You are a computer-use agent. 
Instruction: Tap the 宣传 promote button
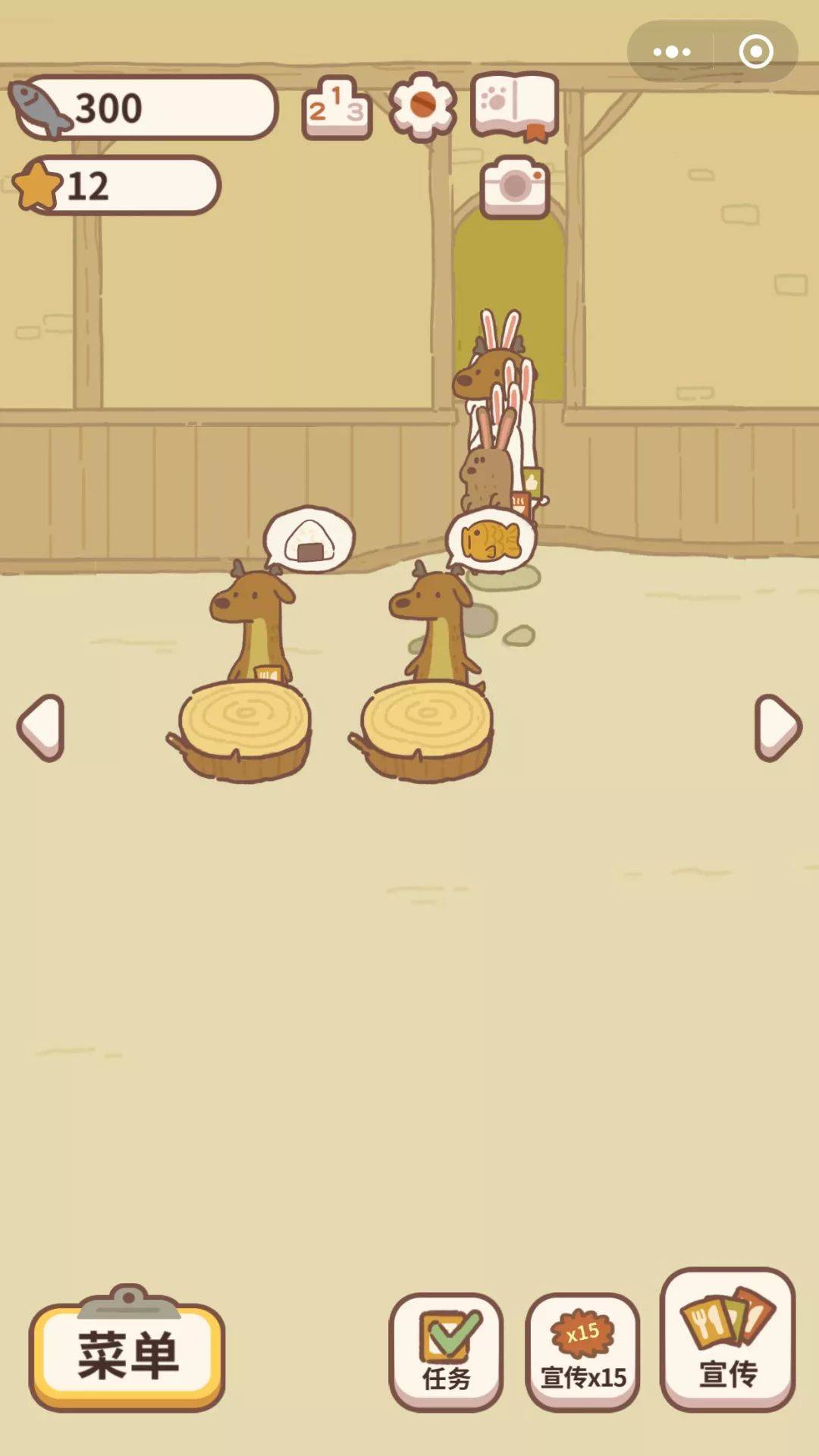728,1341
